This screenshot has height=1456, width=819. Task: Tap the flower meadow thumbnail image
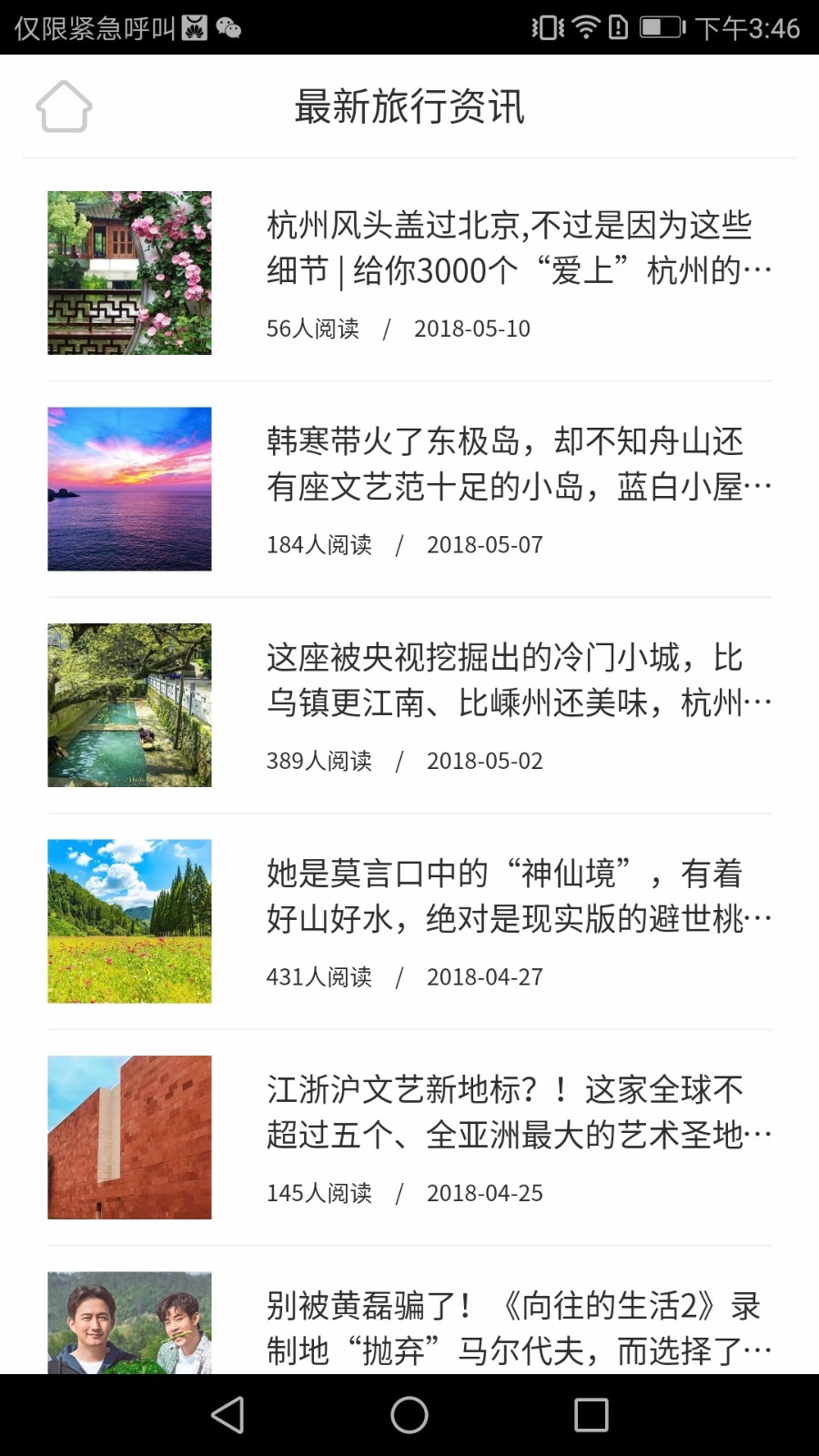[129, 921]
